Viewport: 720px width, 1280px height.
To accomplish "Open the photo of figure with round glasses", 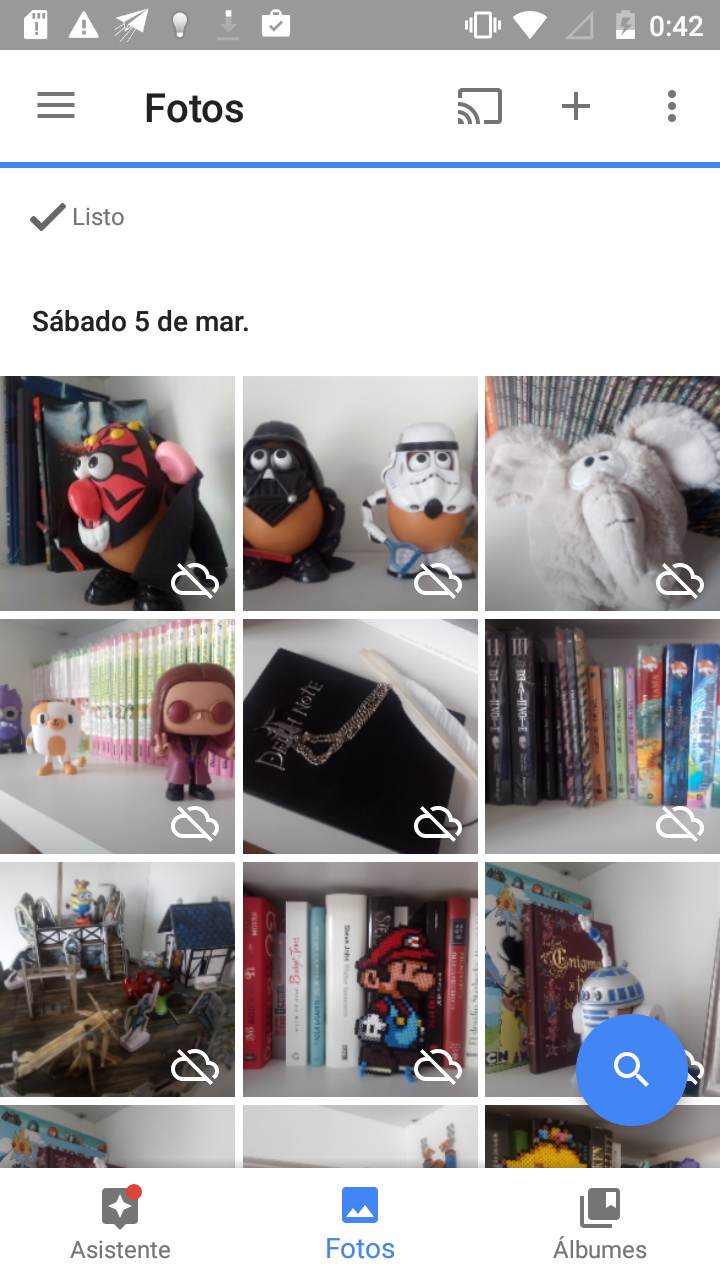I will [x=117, y=736].
